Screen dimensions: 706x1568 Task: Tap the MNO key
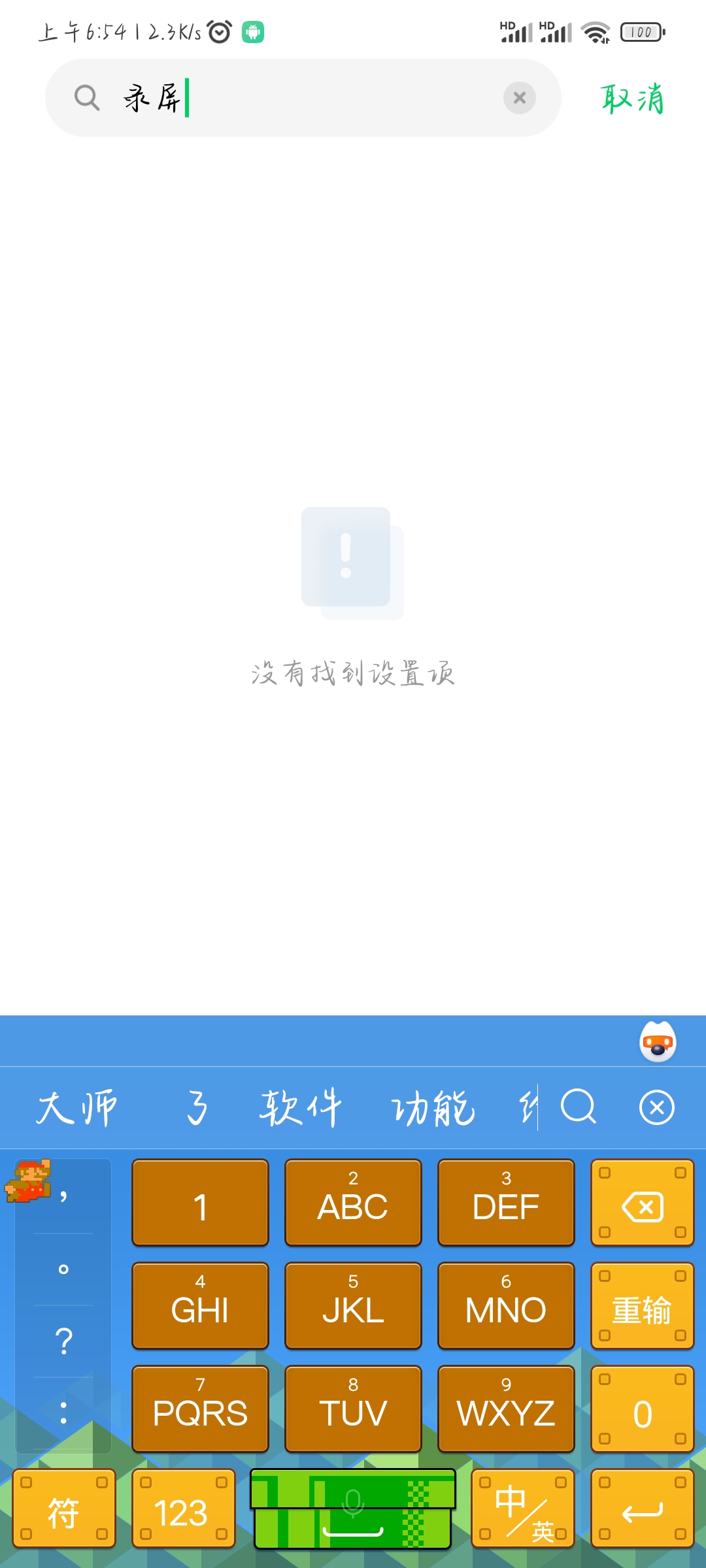(506, 1306)
